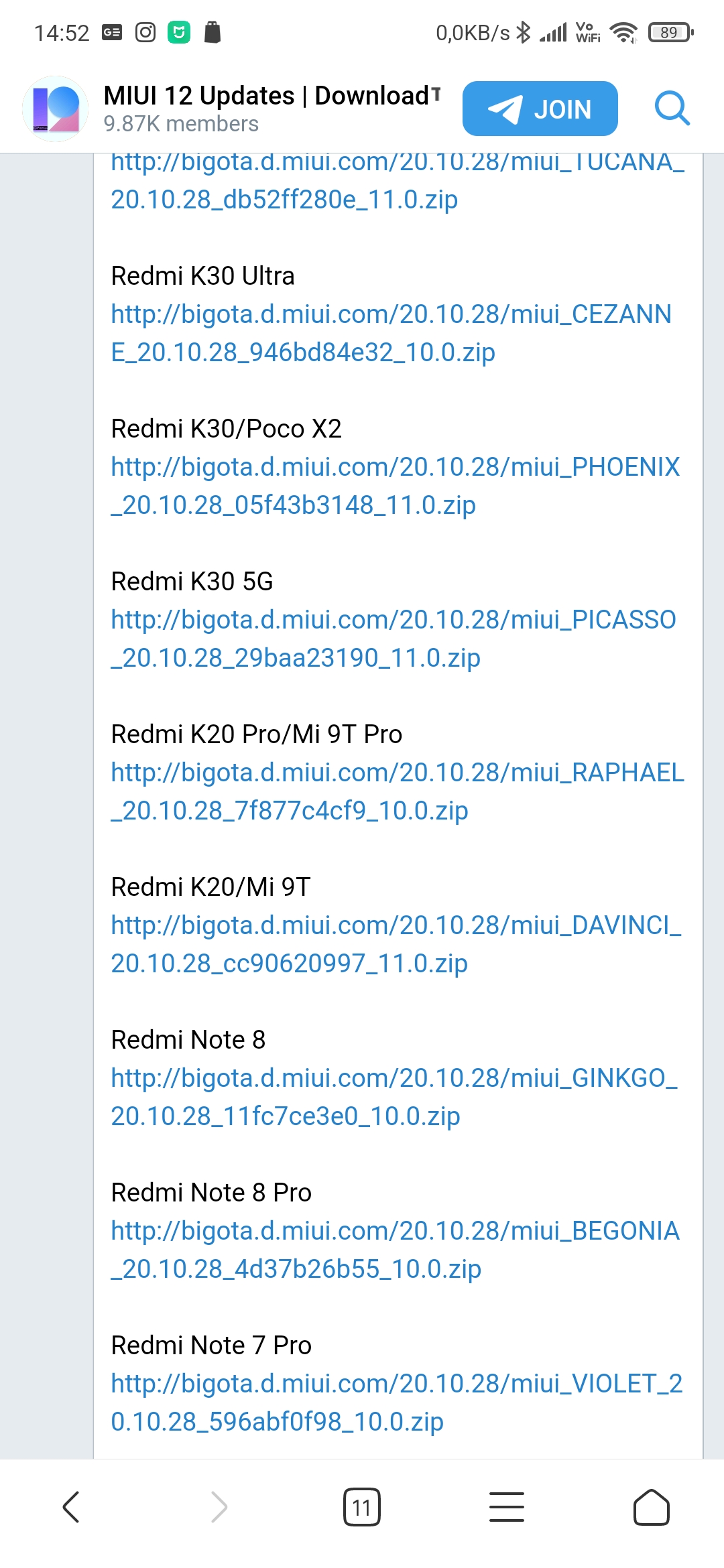Search within the channel
The height and width of the screenshot is (1568, 724).
tap(672, 109)
